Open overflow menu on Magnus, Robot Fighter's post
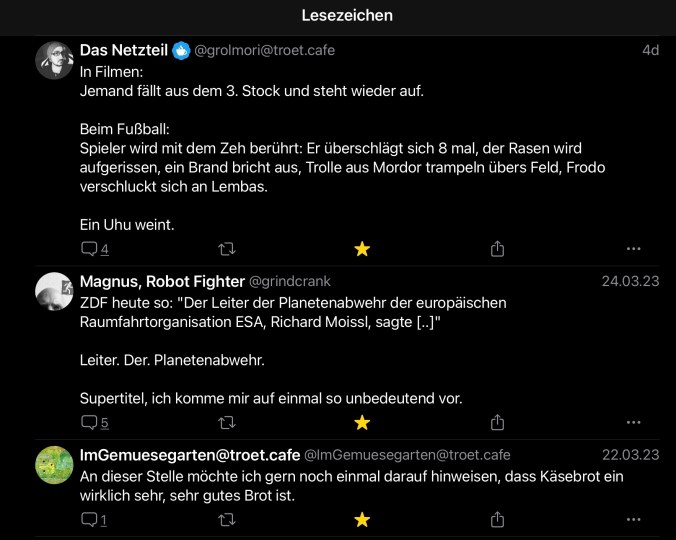The image size is (676, 540). click(x=633, y=423)
